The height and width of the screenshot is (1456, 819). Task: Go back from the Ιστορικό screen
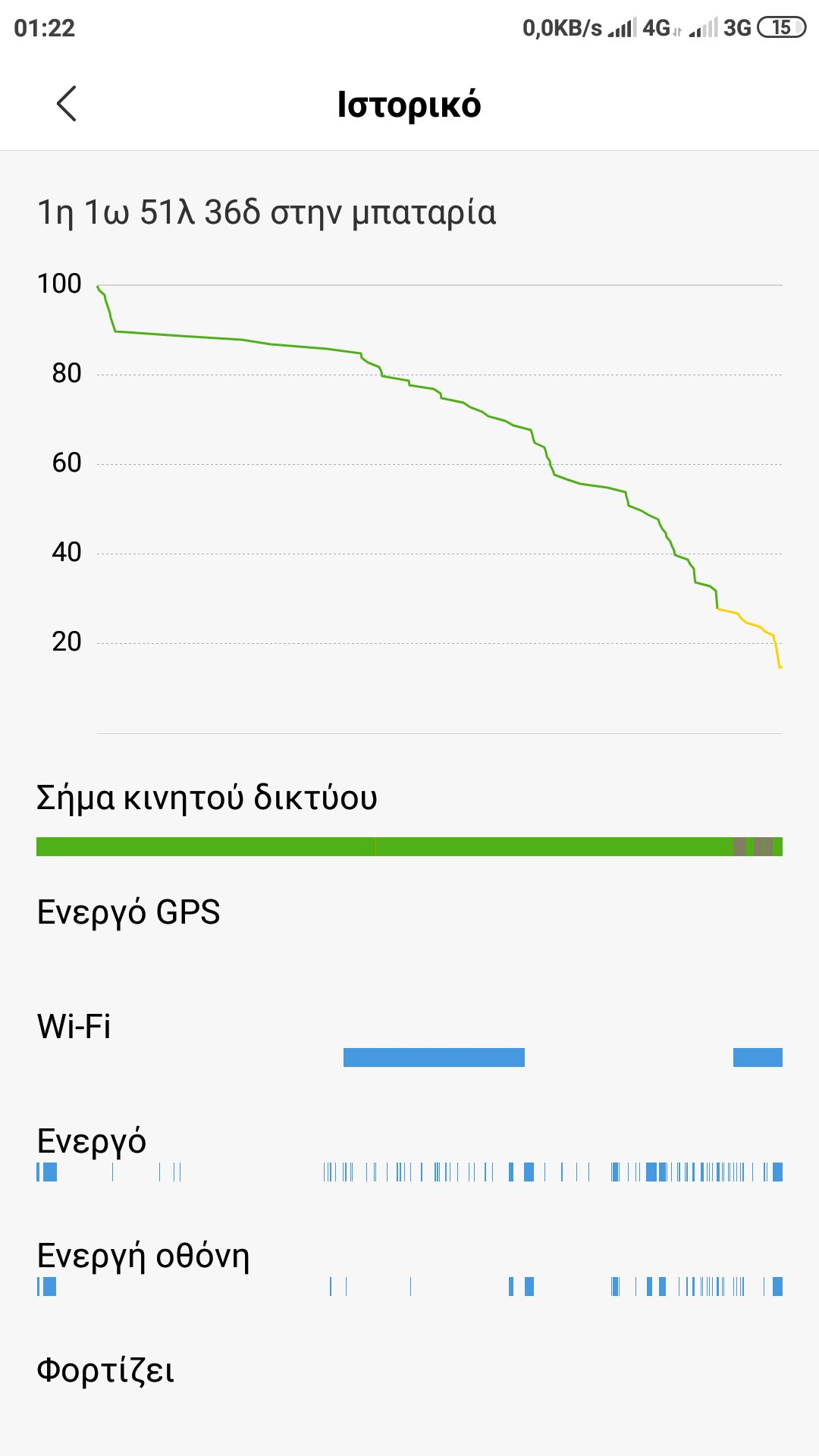67,104
